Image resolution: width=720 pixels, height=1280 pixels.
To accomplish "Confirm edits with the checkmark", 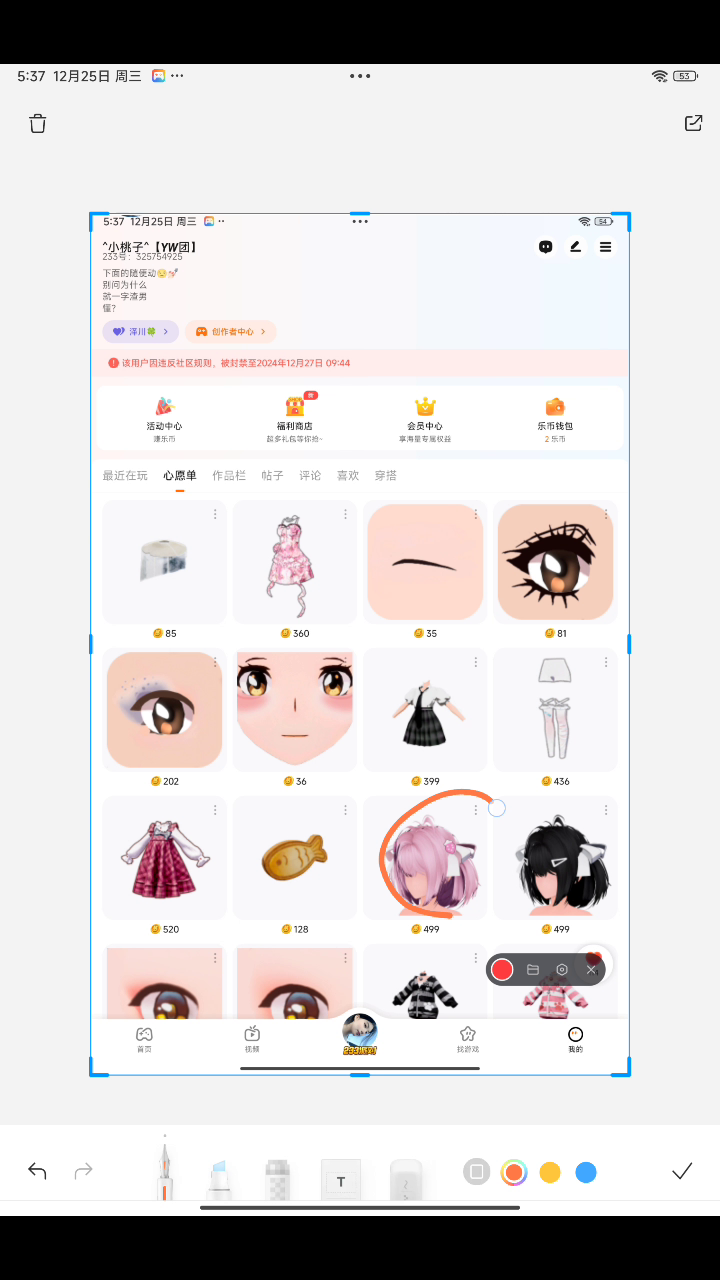I will (x=682, y=1171).
